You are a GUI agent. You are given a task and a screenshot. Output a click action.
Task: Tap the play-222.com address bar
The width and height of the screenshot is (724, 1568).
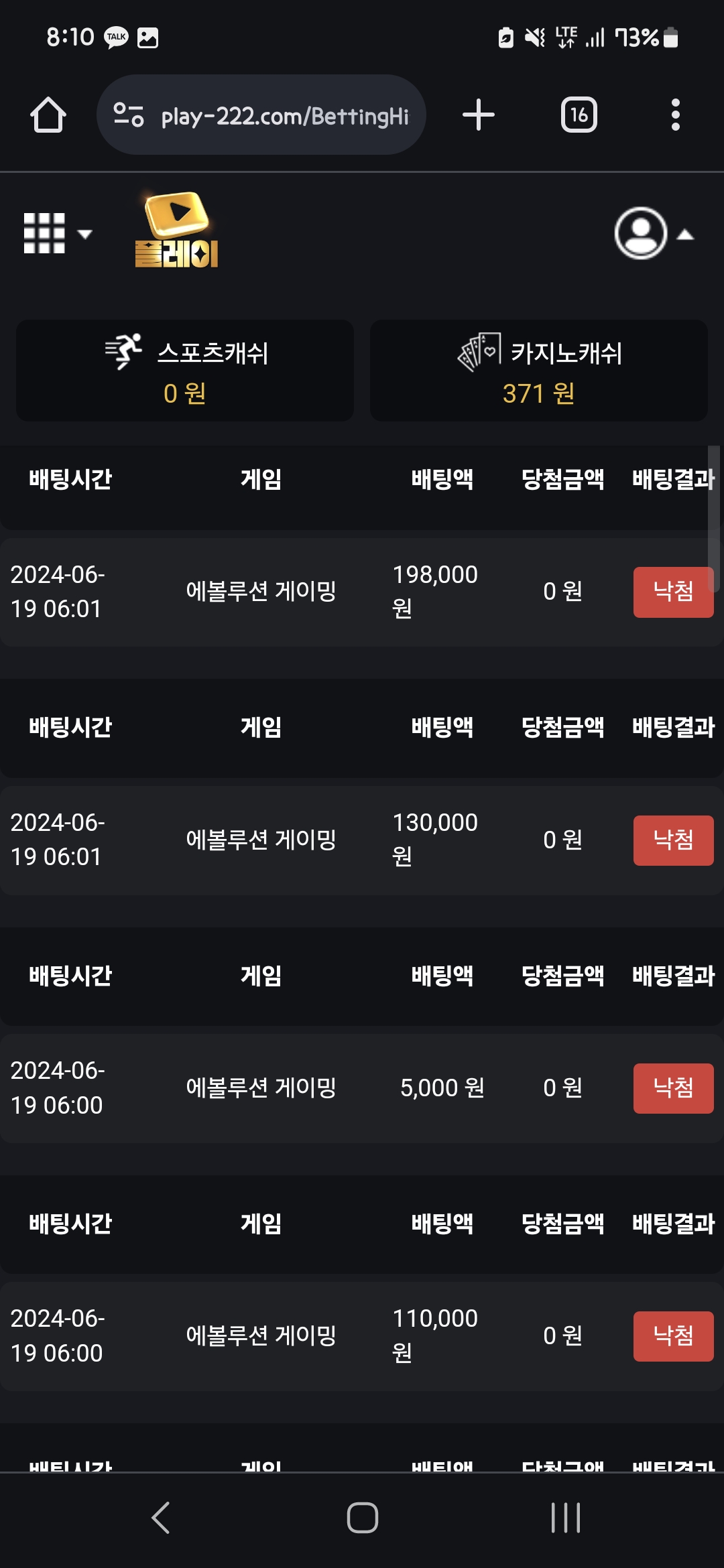(x=261, y=115)
